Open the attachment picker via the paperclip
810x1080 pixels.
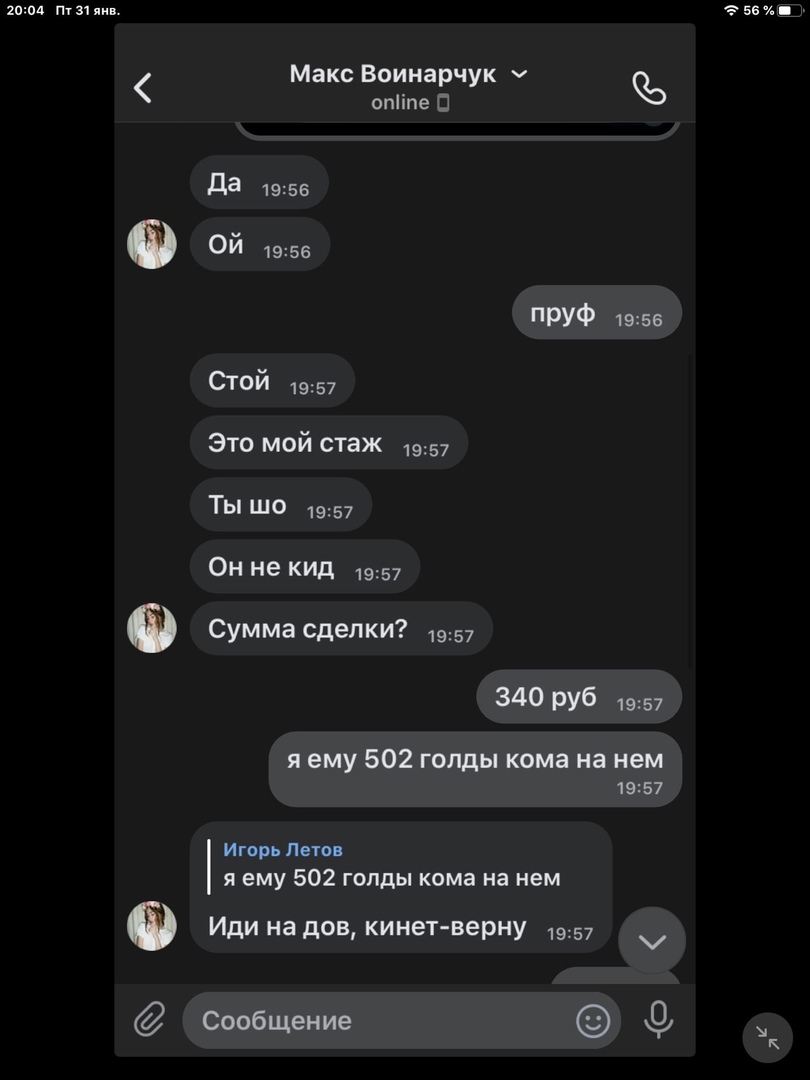(149, 1020)
